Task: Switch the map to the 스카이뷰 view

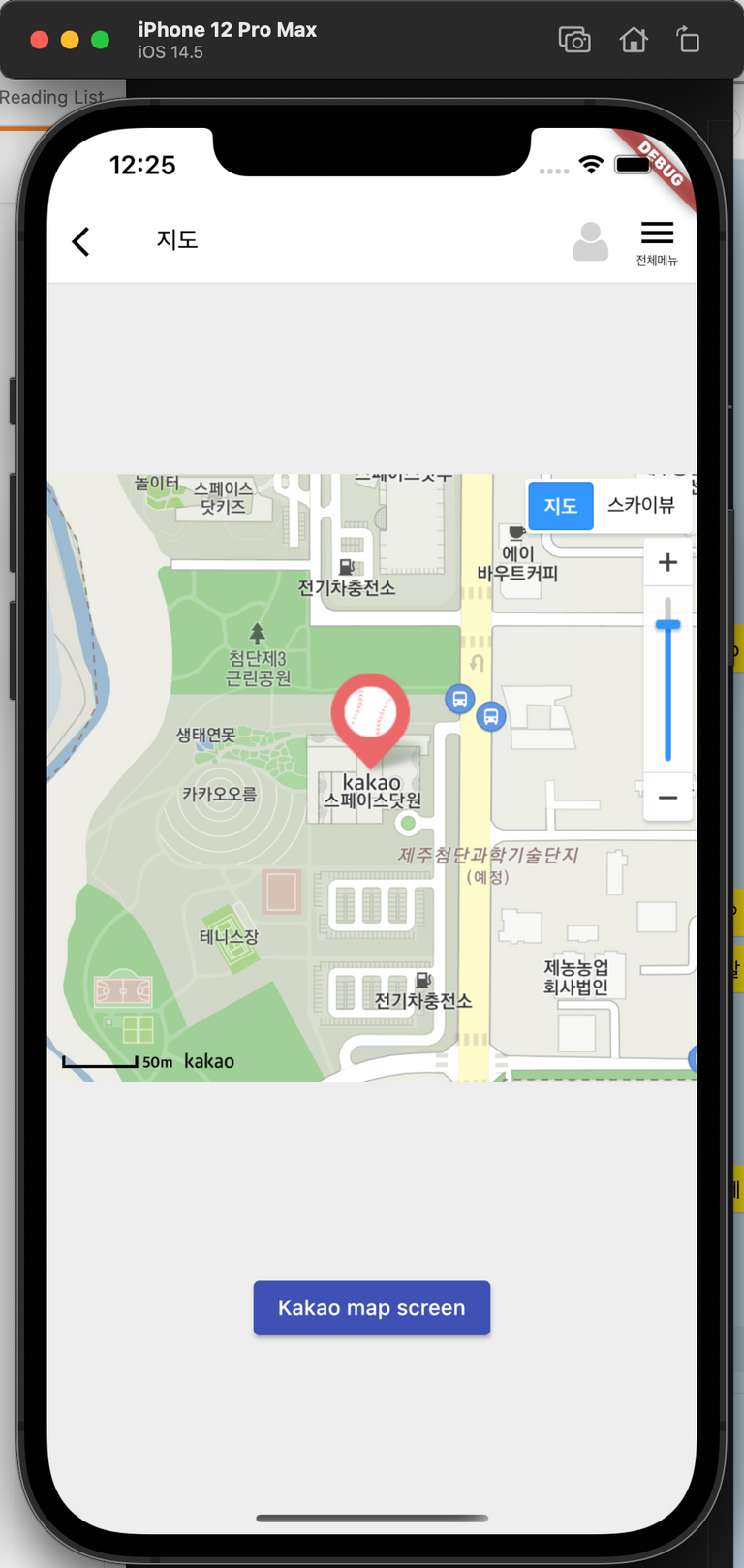Action: click(640, 506)
